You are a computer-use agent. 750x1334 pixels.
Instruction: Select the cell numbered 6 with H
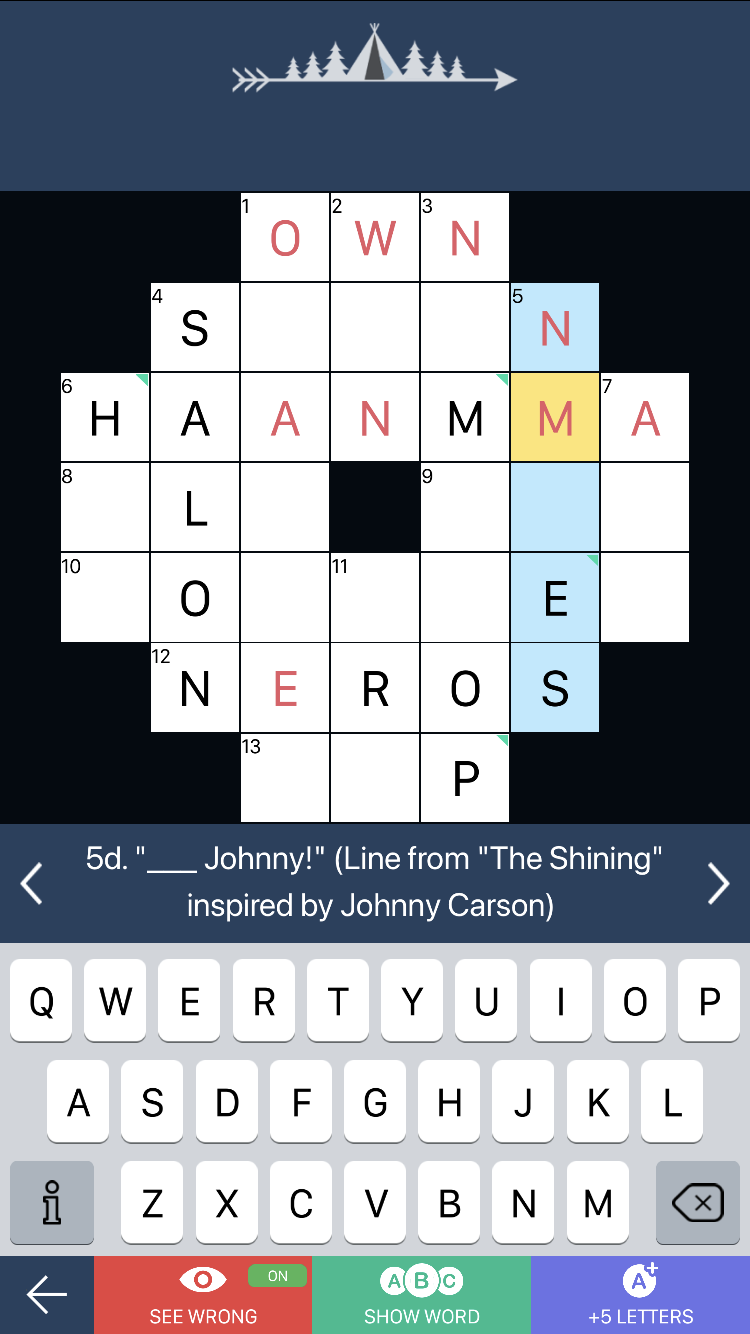coord(105,418)
